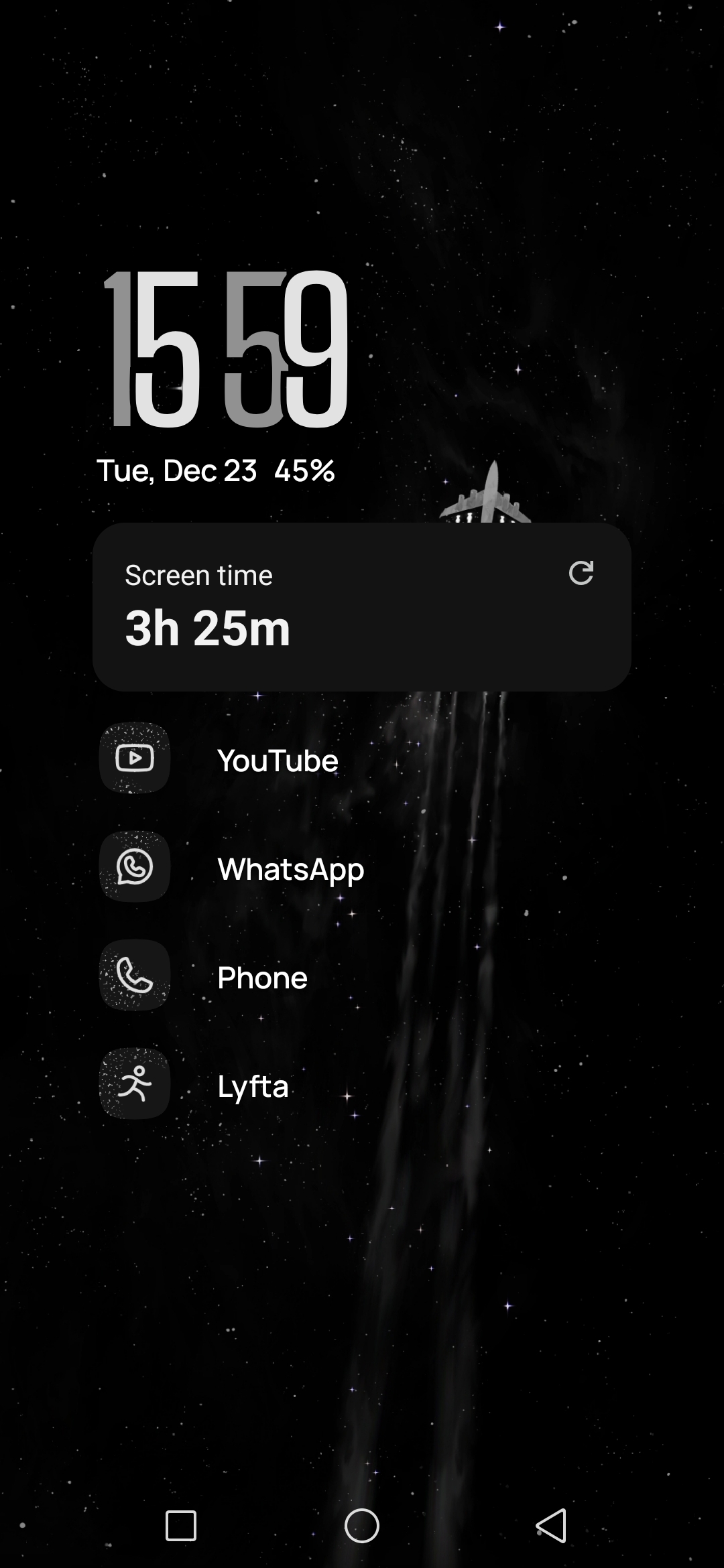Image resolution: width=724 pixels, height=1568 pixels.
Task: Tap the 3h 25m screen time value
Action: (x=208, y=628)
